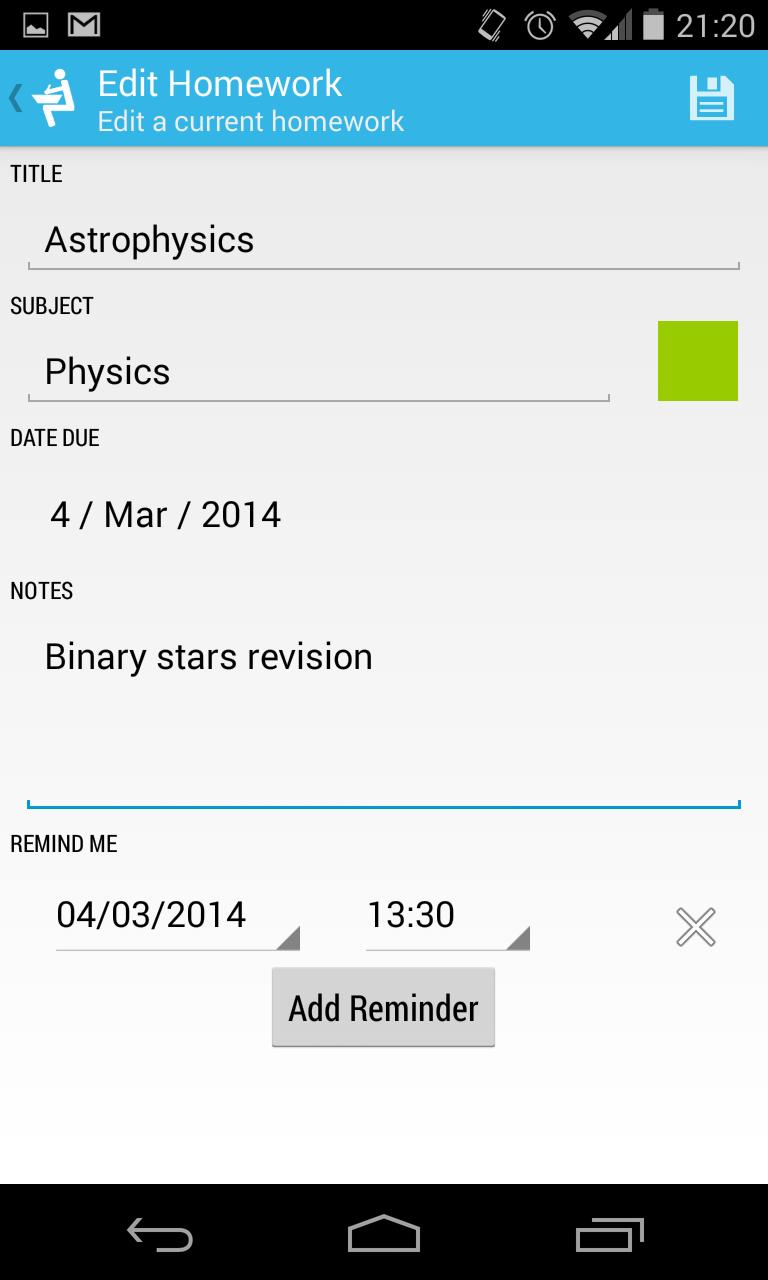This screenshot has height=1280, width=768.
Task: Tap the REMIND ME section label
Action: pos(63,843)
